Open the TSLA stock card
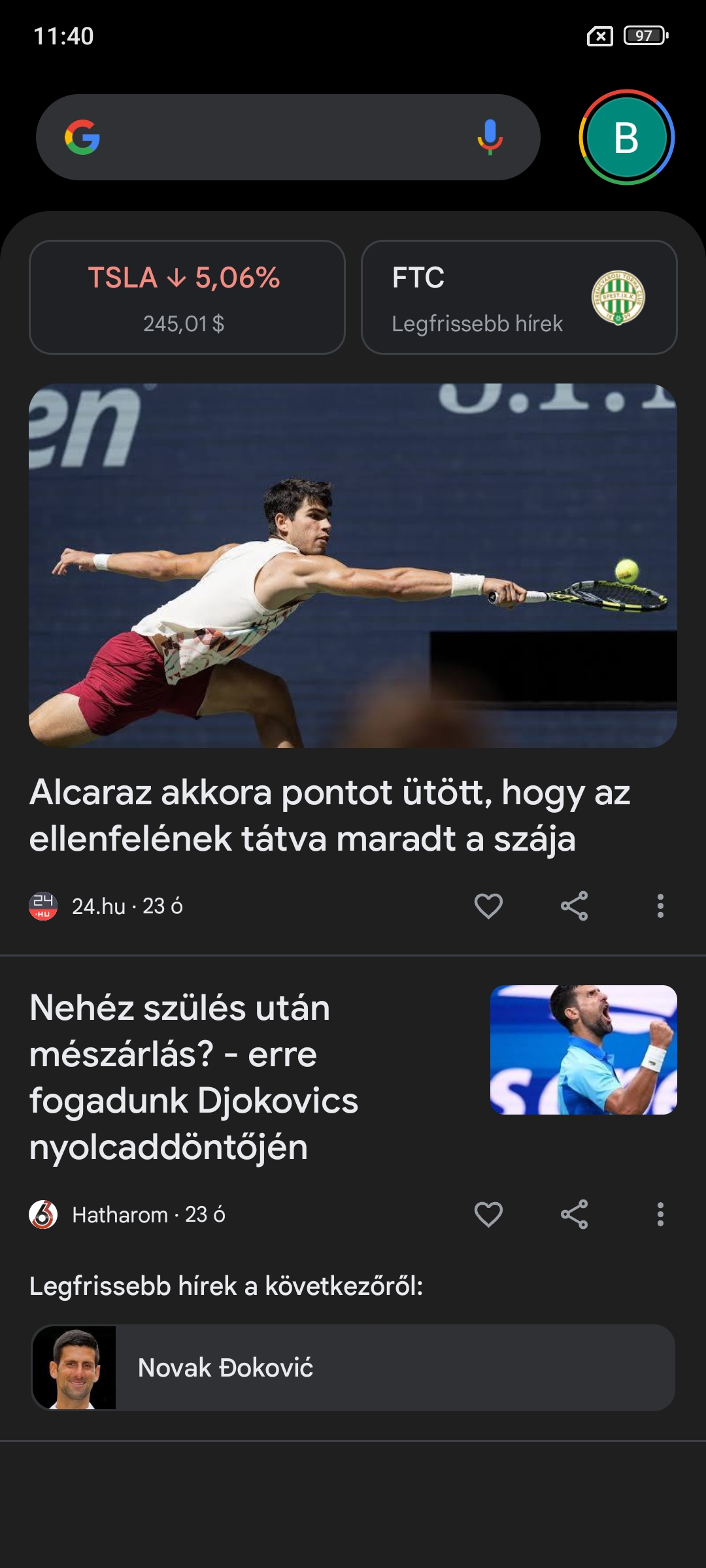 point(187,297)
